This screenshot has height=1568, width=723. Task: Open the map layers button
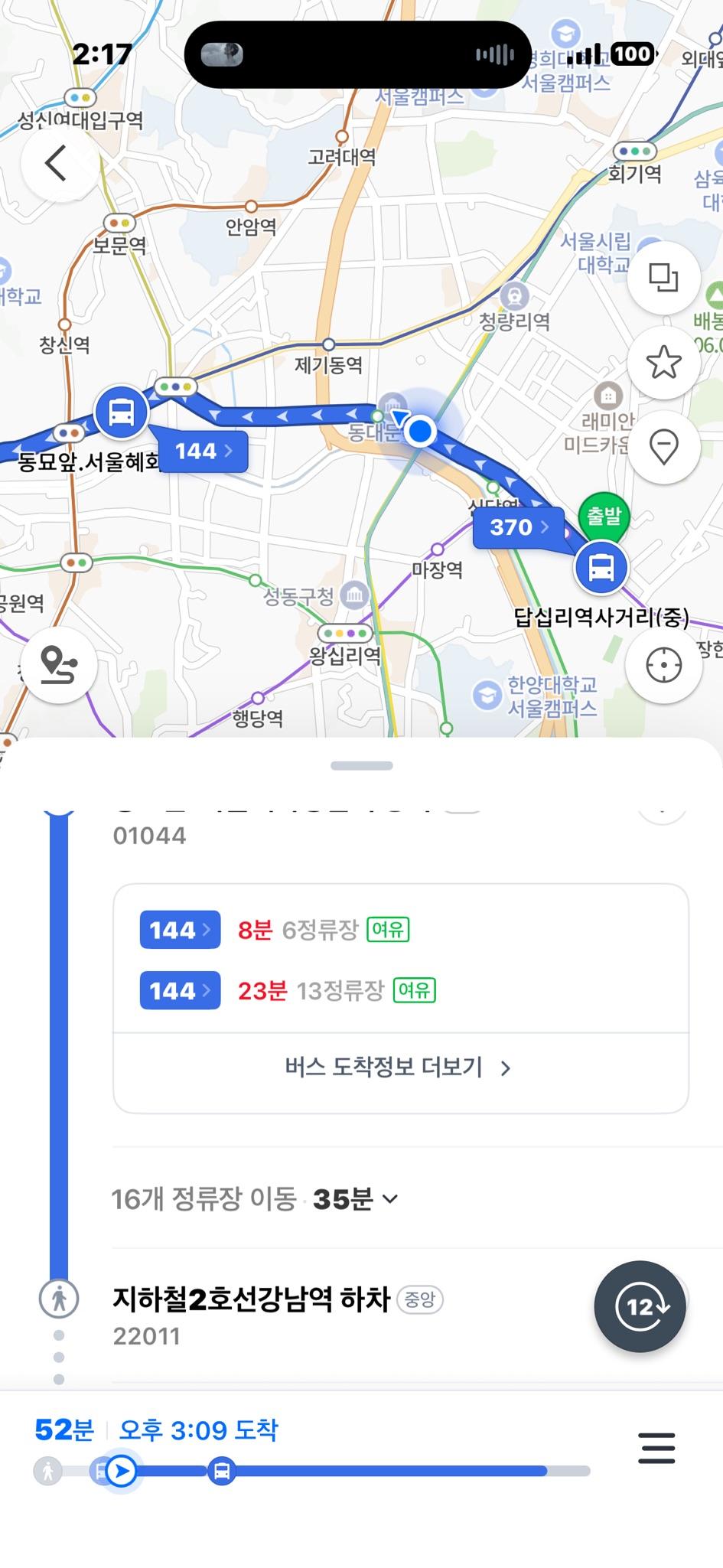[x=663, y=277]
